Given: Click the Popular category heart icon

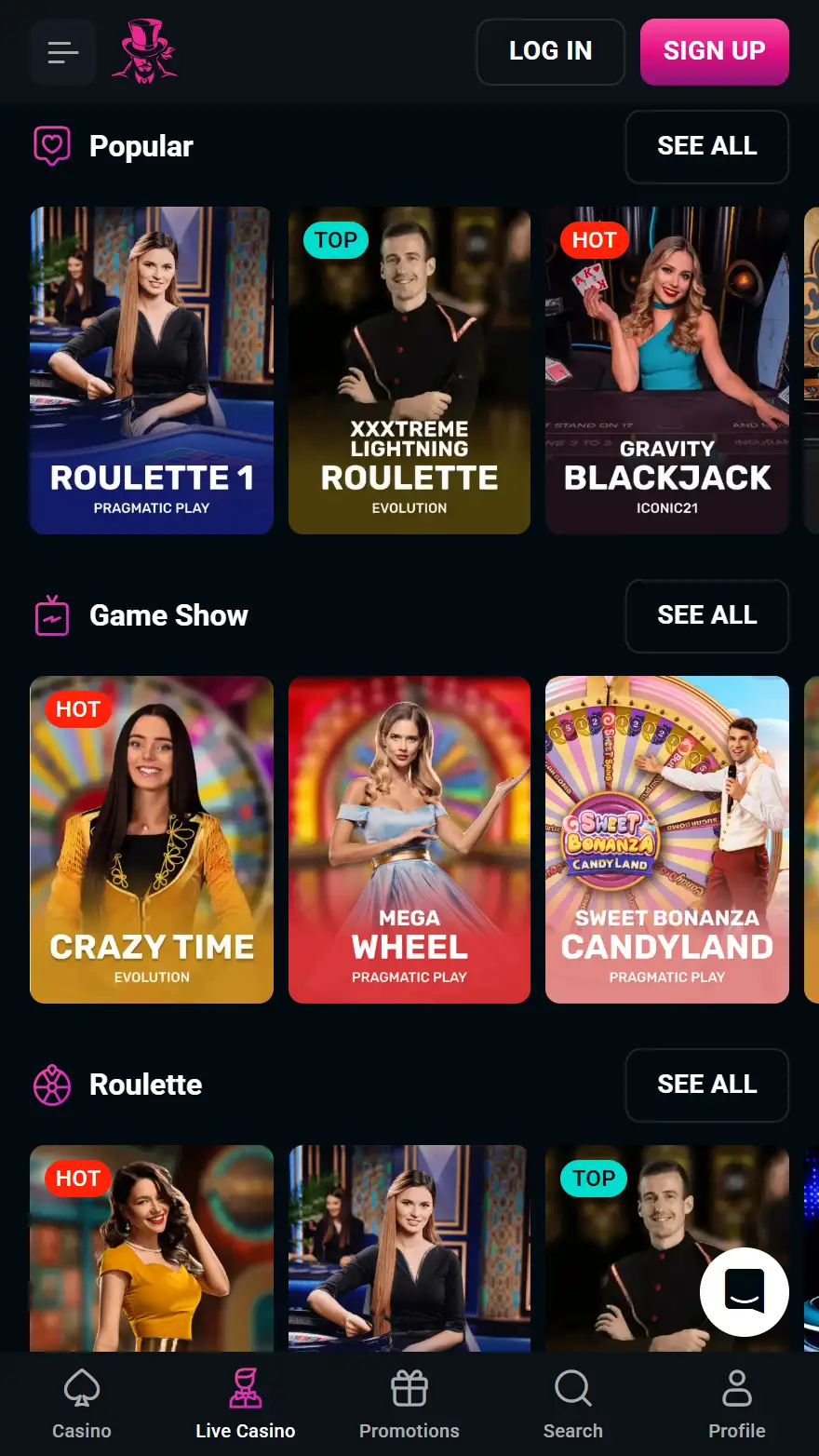Looking at the screenshot, I should 52,146.
